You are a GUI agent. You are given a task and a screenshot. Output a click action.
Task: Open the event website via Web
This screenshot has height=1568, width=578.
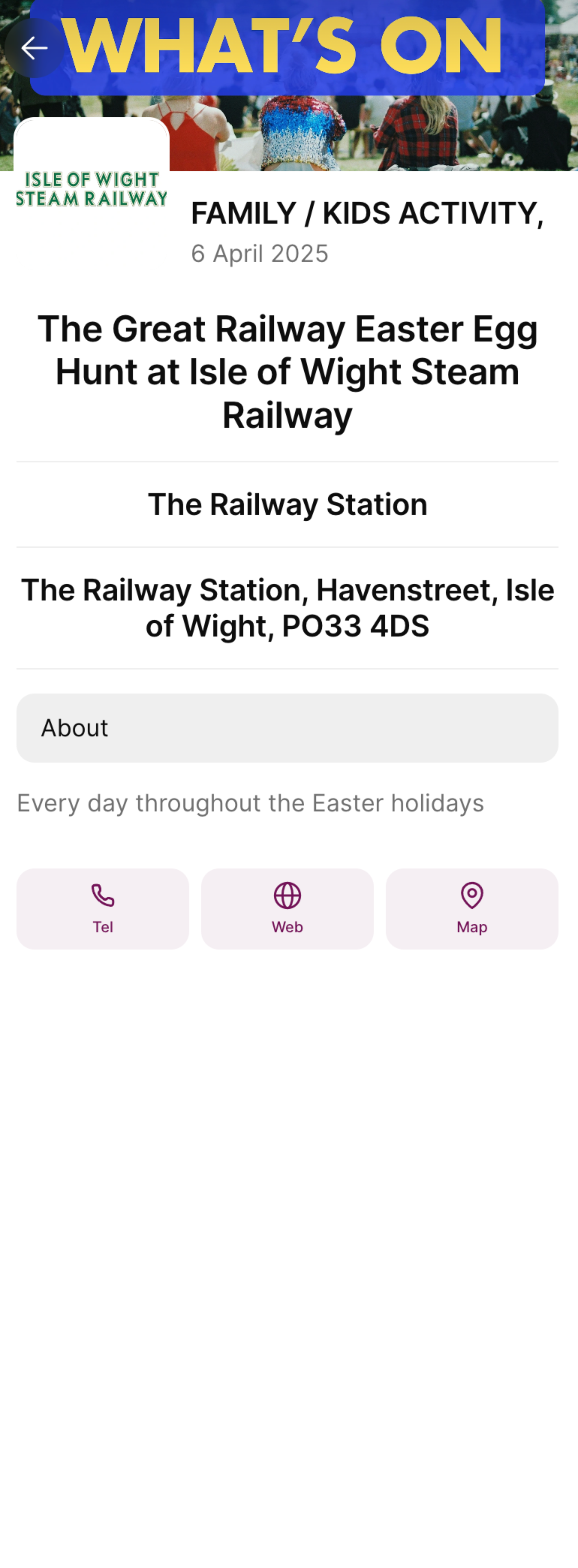[x=288, y=908]
